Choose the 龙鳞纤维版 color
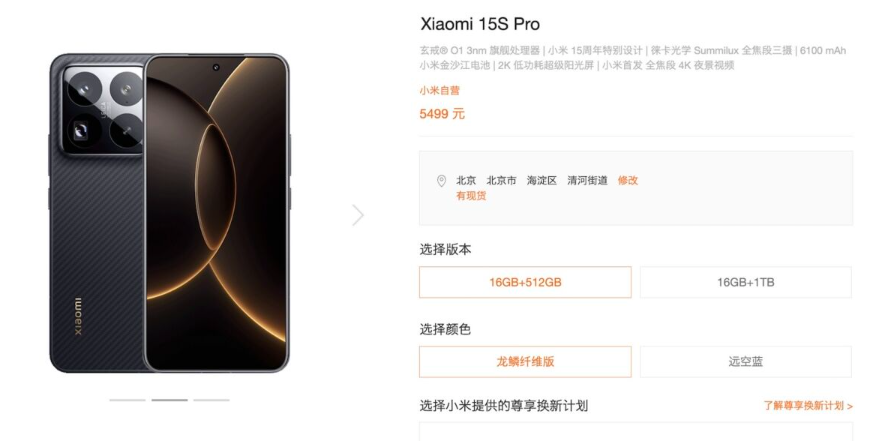This screenshot has height=448, width=871. (525, 361)
